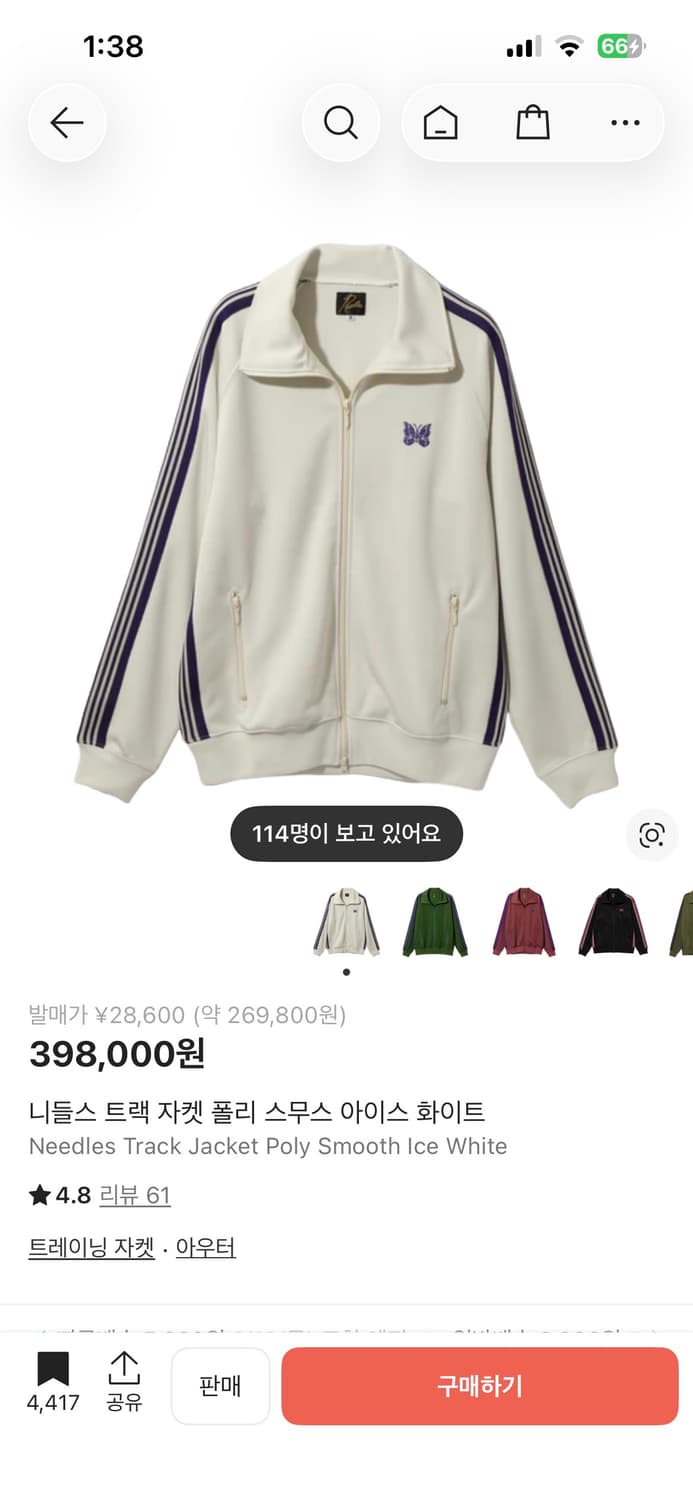Select the black track jacket thumbnail

(x=613, y=922)
